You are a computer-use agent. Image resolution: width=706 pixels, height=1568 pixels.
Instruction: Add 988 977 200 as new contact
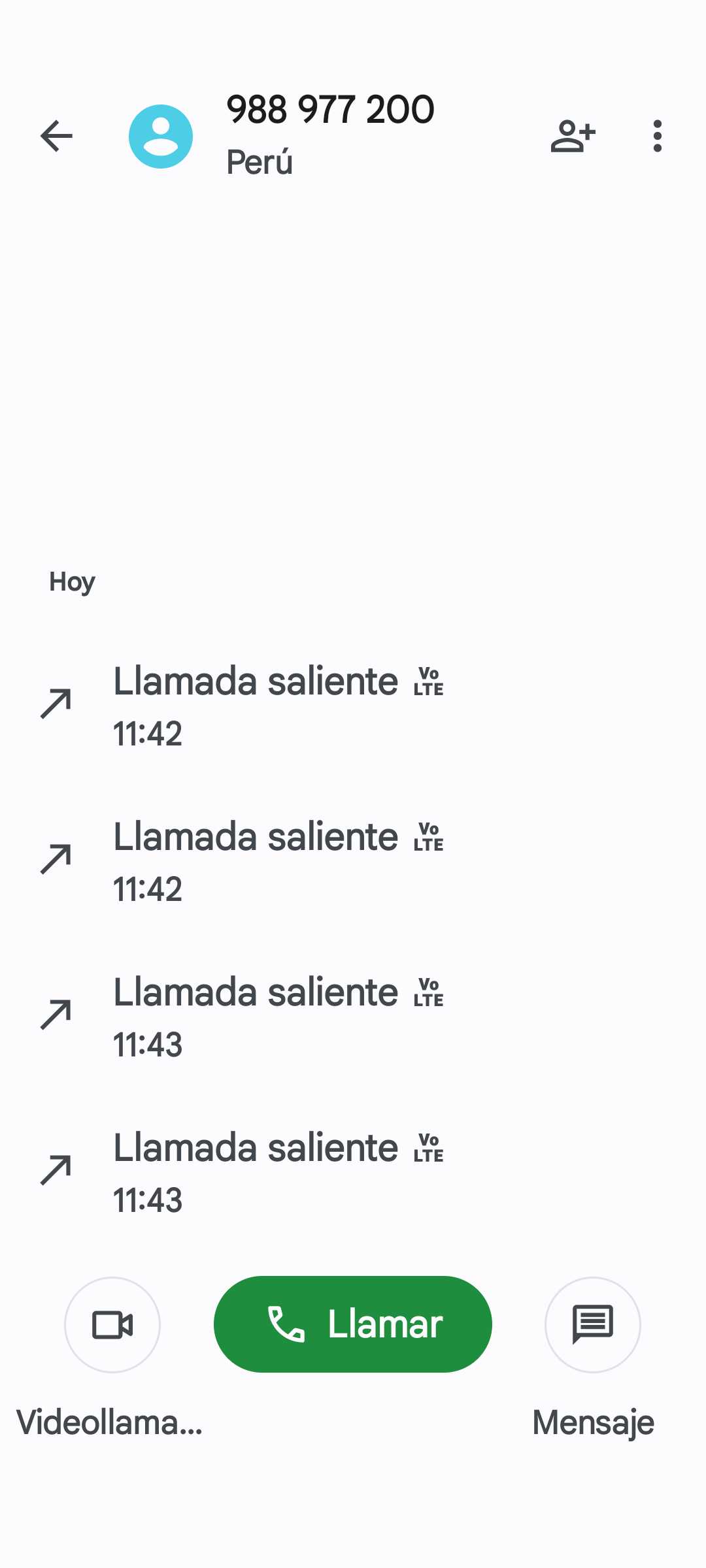pyautogui.click(x=573, y=136)
